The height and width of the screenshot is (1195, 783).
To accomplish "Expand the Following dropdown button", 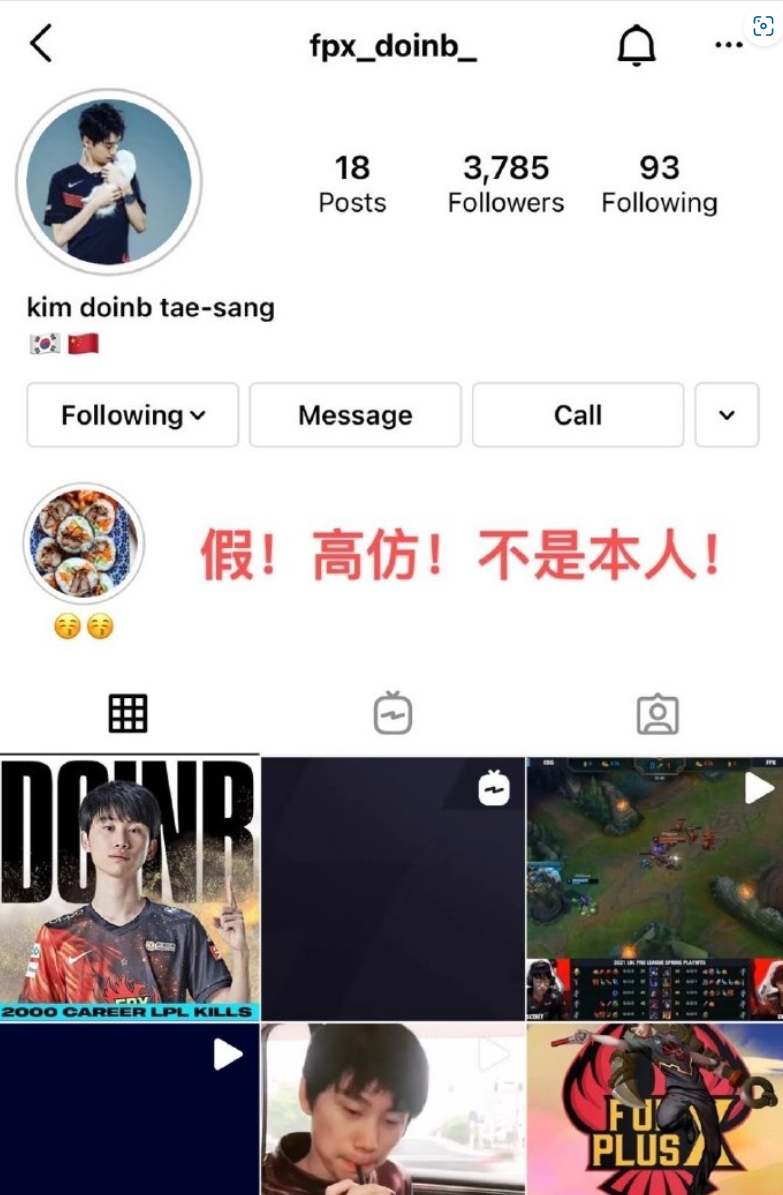I will tap(133, 415).
